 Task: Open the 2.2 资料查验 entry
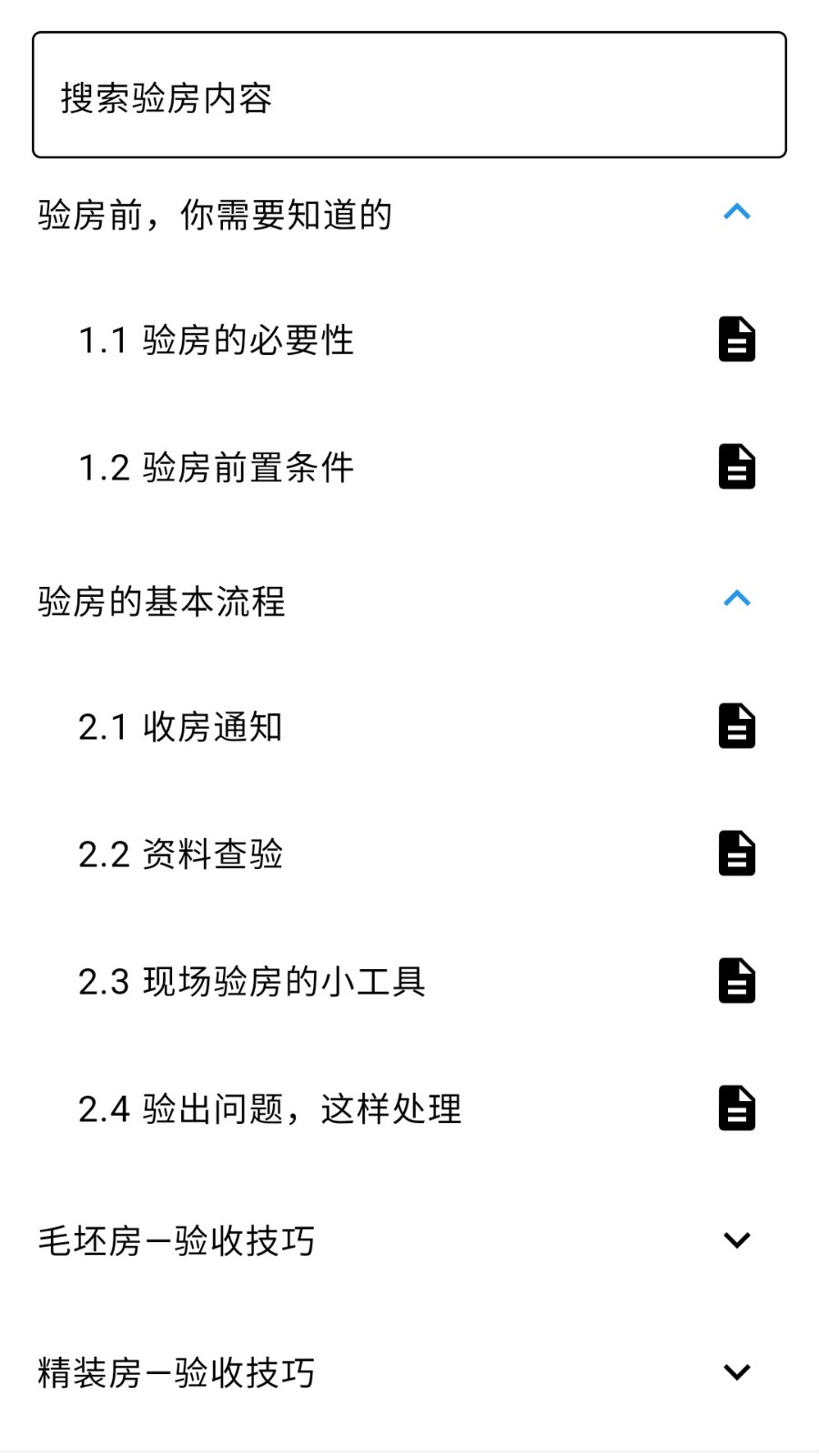tap(181, 854)
